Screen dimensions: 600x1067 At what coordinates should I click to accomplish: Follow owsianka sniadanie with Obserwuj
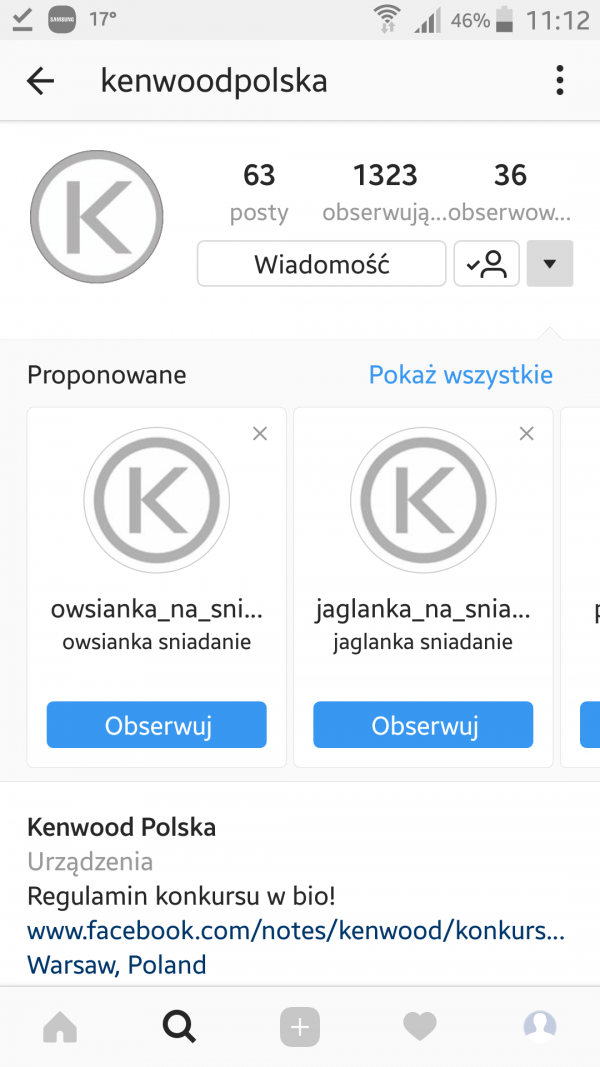click(x=157, y=725)
